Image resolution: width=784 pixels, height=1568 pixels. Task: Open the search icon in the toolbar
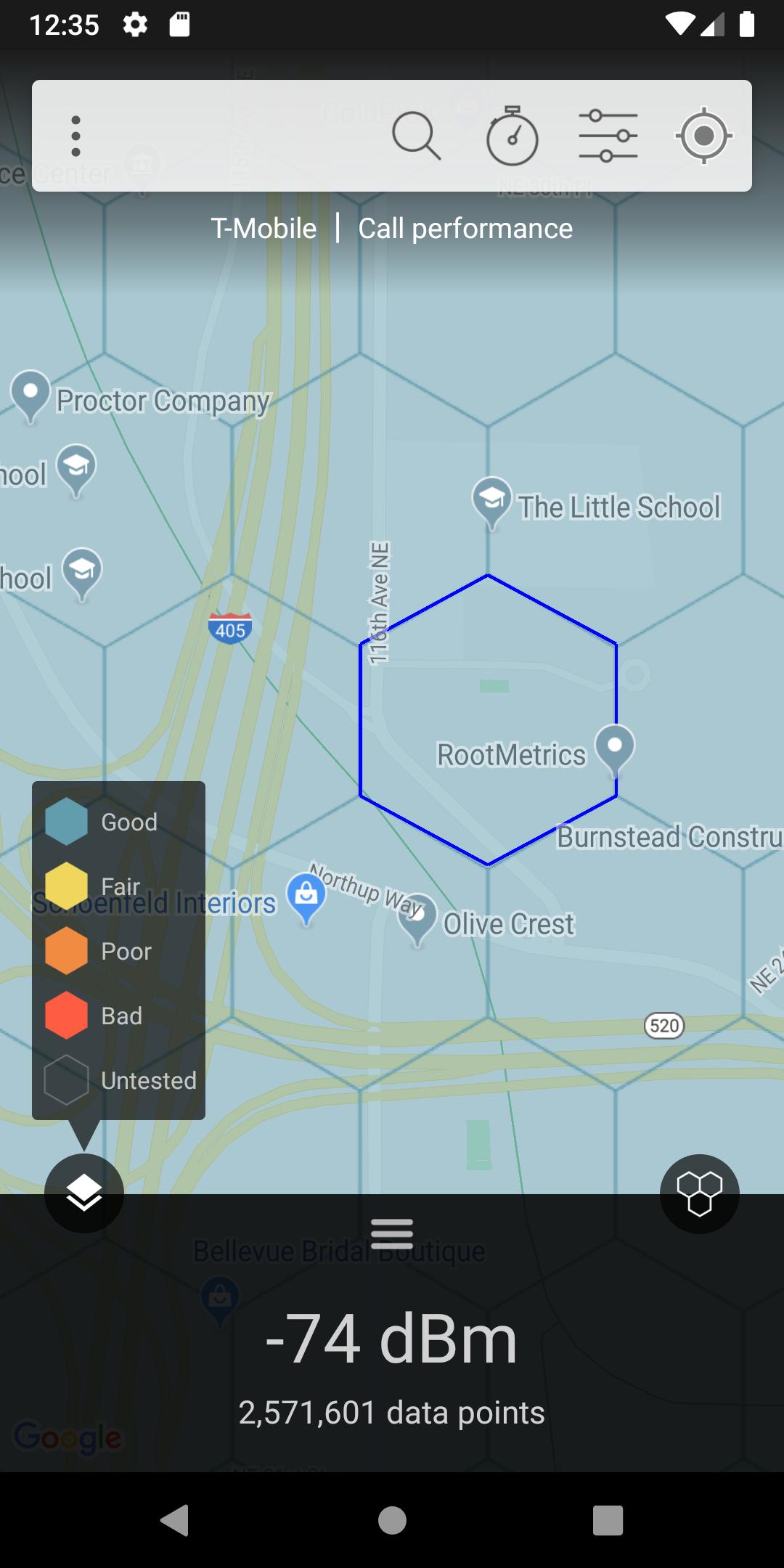[414, 136]
